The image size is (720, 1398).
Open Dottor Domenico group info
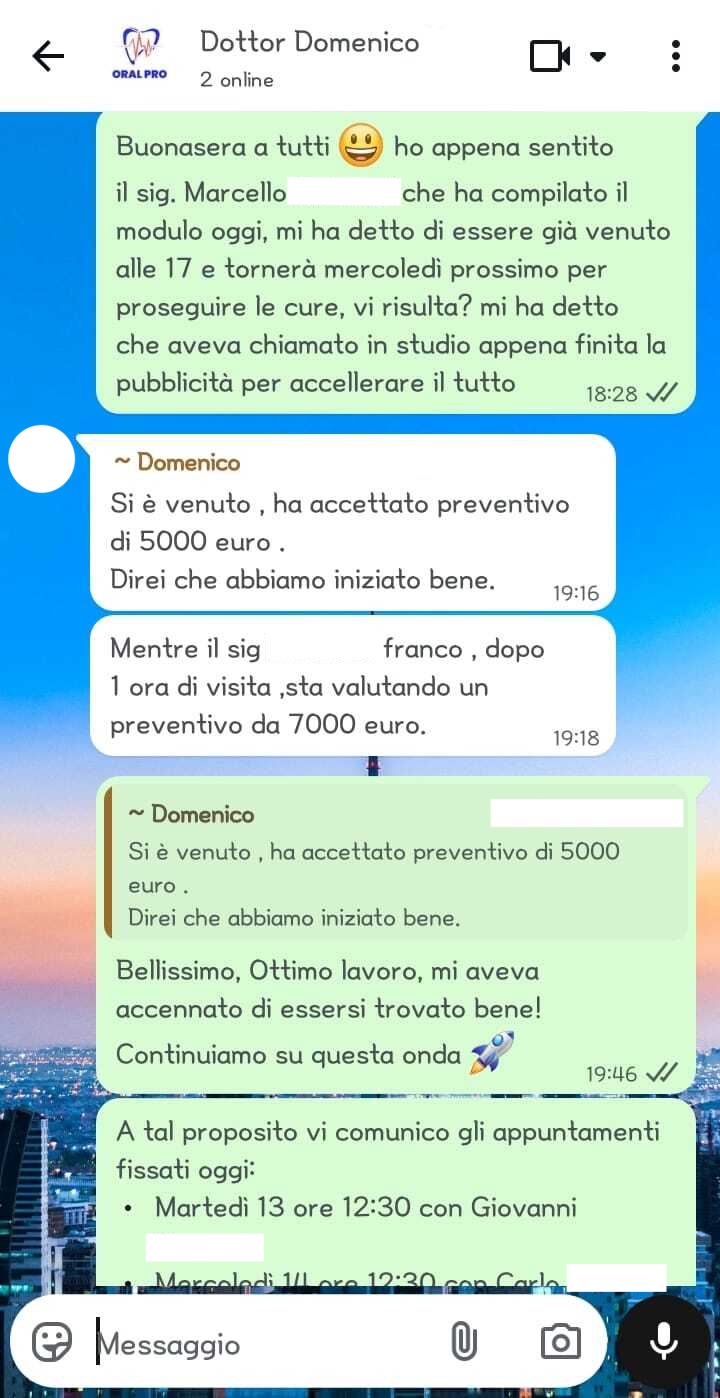pos(309,56)
